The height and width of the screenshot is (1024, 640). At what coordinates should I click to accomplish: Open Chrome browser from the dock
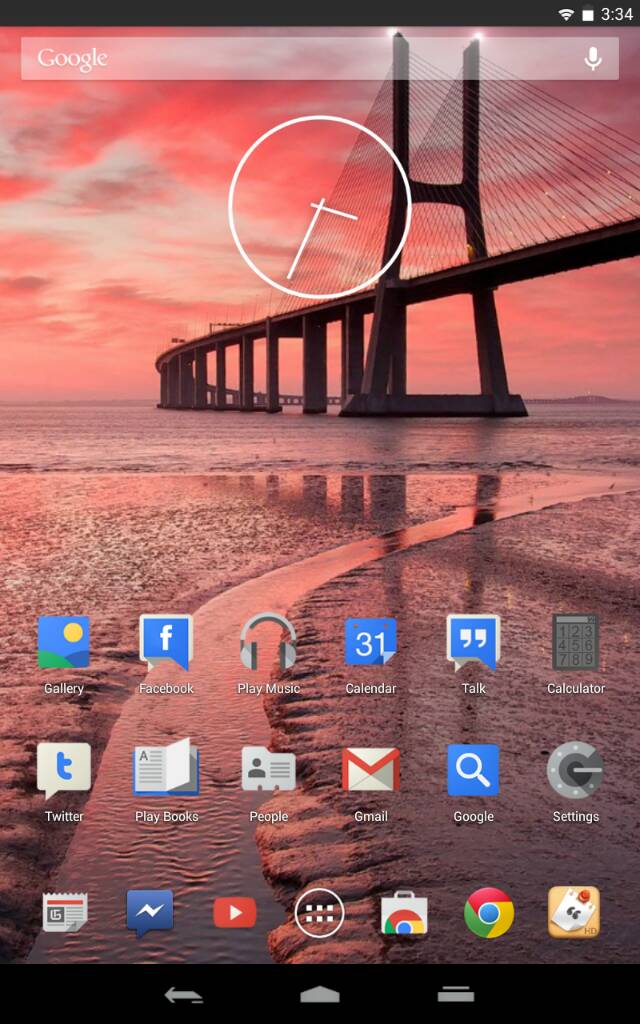point(489,913)
